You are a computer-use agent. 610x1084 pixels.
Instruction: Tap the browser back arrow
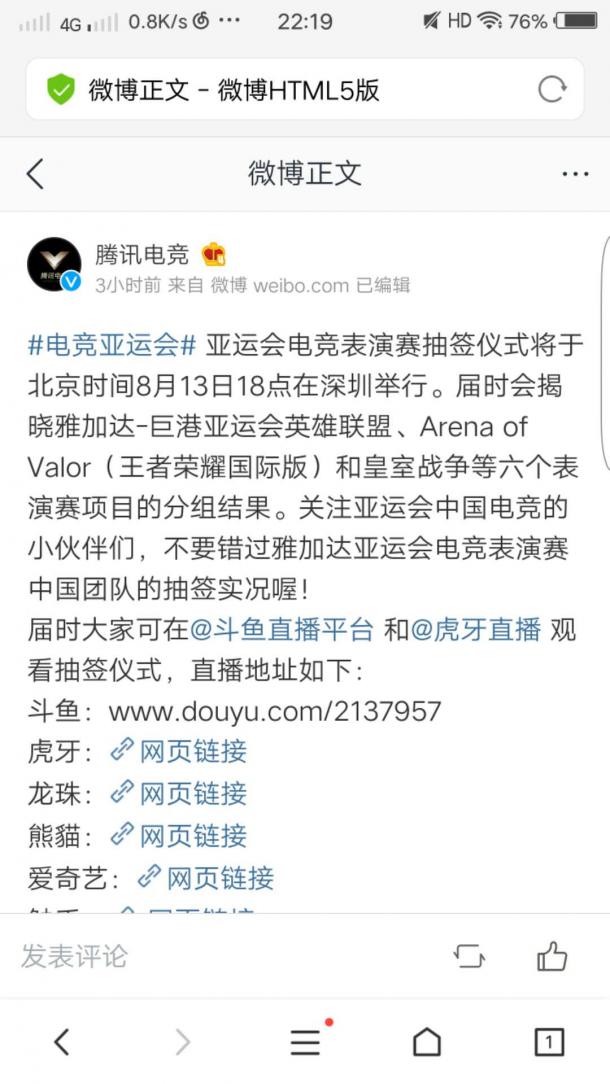(x=61, y=1042)
